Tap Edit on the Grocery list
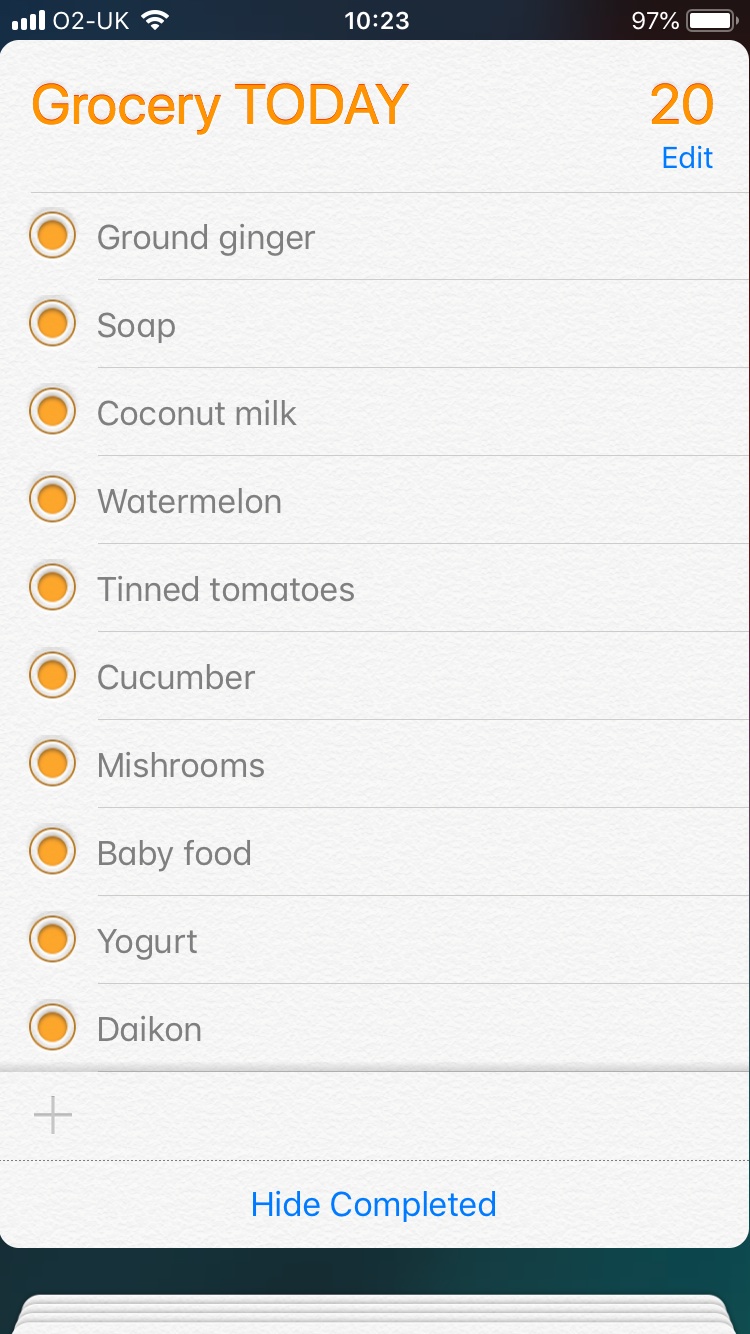The height and width of the screenshot is (1334, 750). pyautogui.click(x=687, y=158)
